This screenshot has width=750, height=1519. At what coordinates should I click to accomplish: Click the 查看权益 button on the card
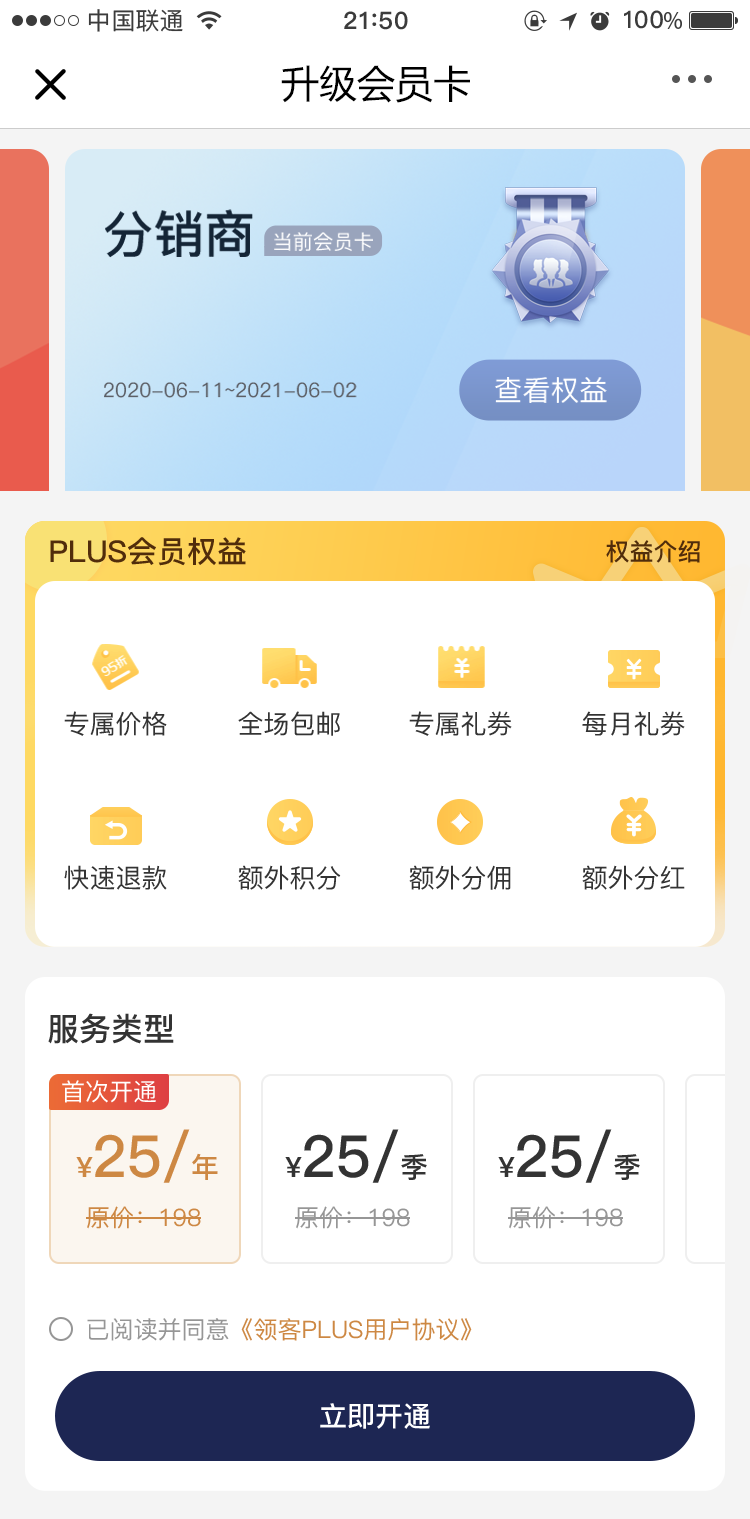point(549,390)
